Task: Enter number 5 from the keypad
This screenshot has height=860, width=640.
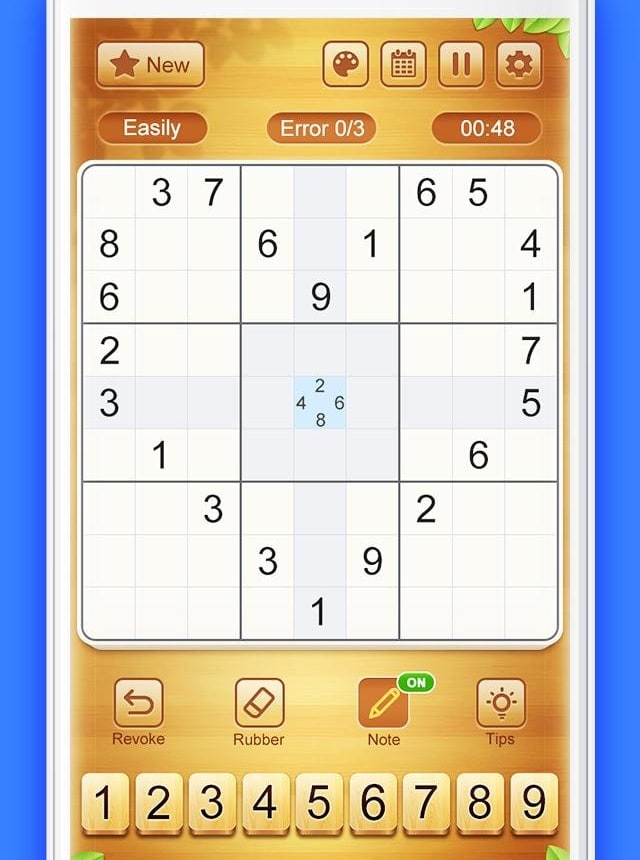Action: tap(319, 803)
